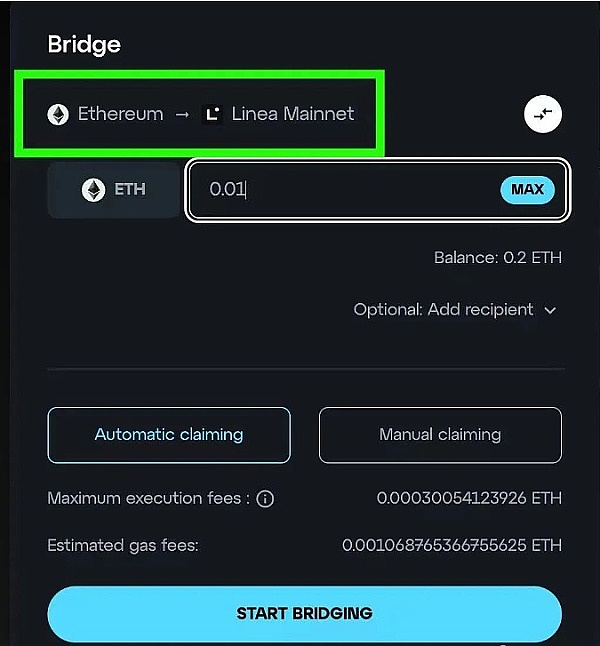Tap START BRIDGING
This screenshot has height=646, width=600.
click(x=304, y=613)
